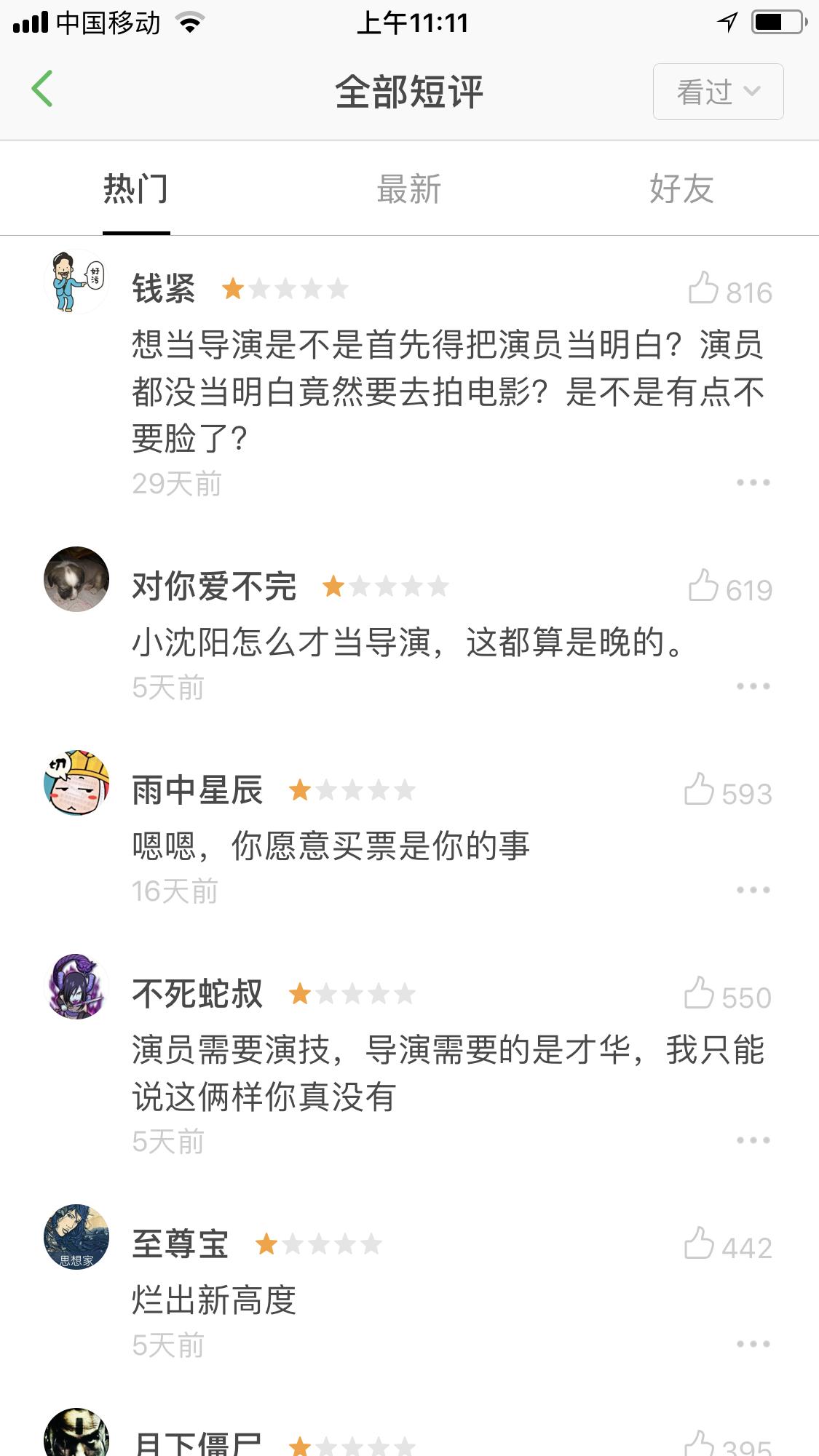Open more options on 对你爱不完's review

(753, 686)
